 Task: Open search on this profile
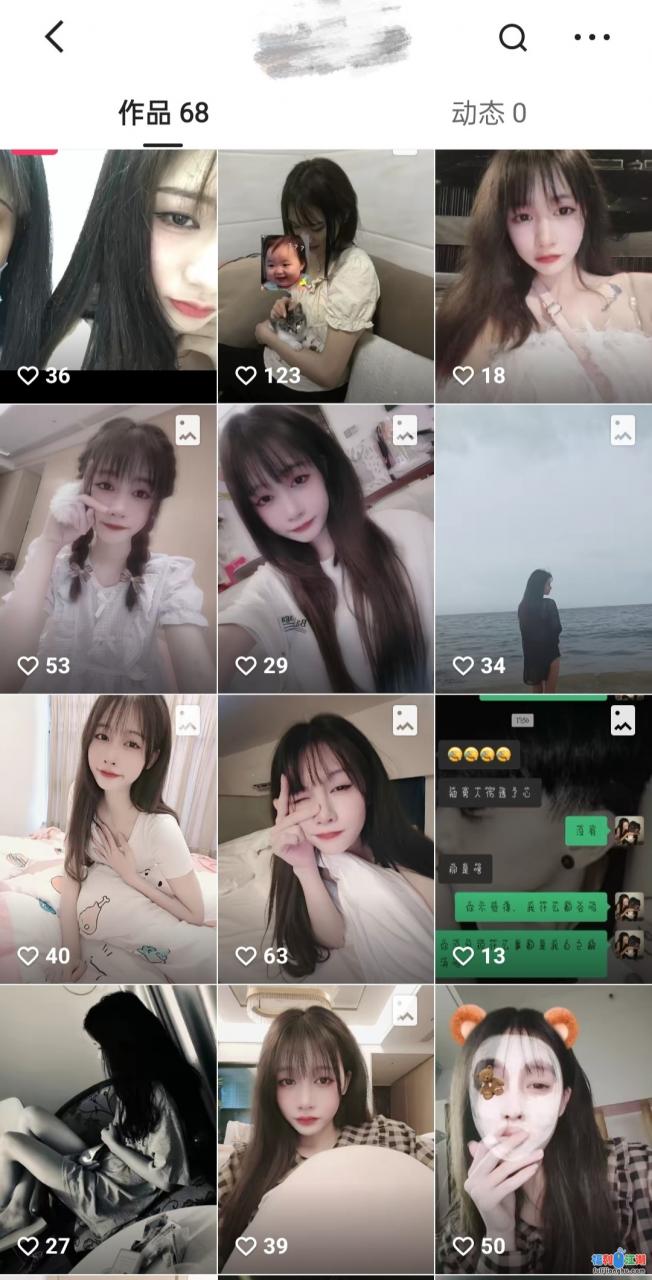[512, 37]
